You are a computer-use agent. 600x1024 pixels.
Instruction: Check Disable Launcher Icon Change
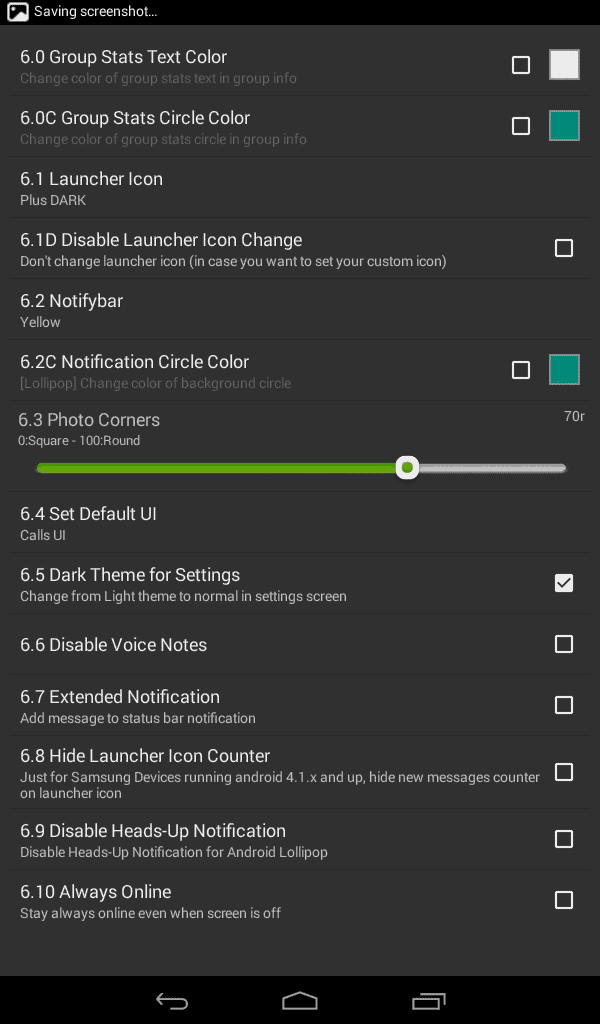click(x=563, y=248)
